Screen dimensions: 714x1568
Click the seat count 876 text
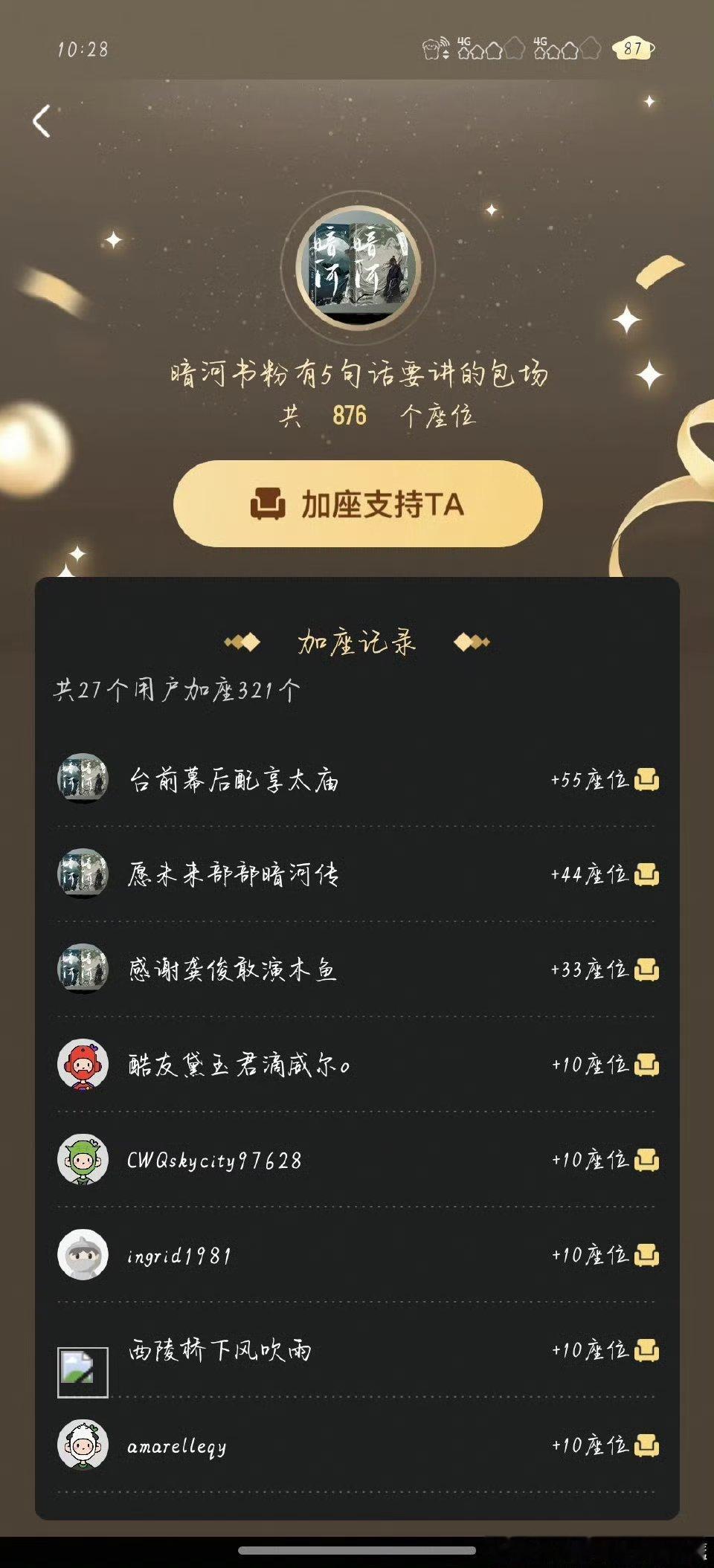point(350,418)
